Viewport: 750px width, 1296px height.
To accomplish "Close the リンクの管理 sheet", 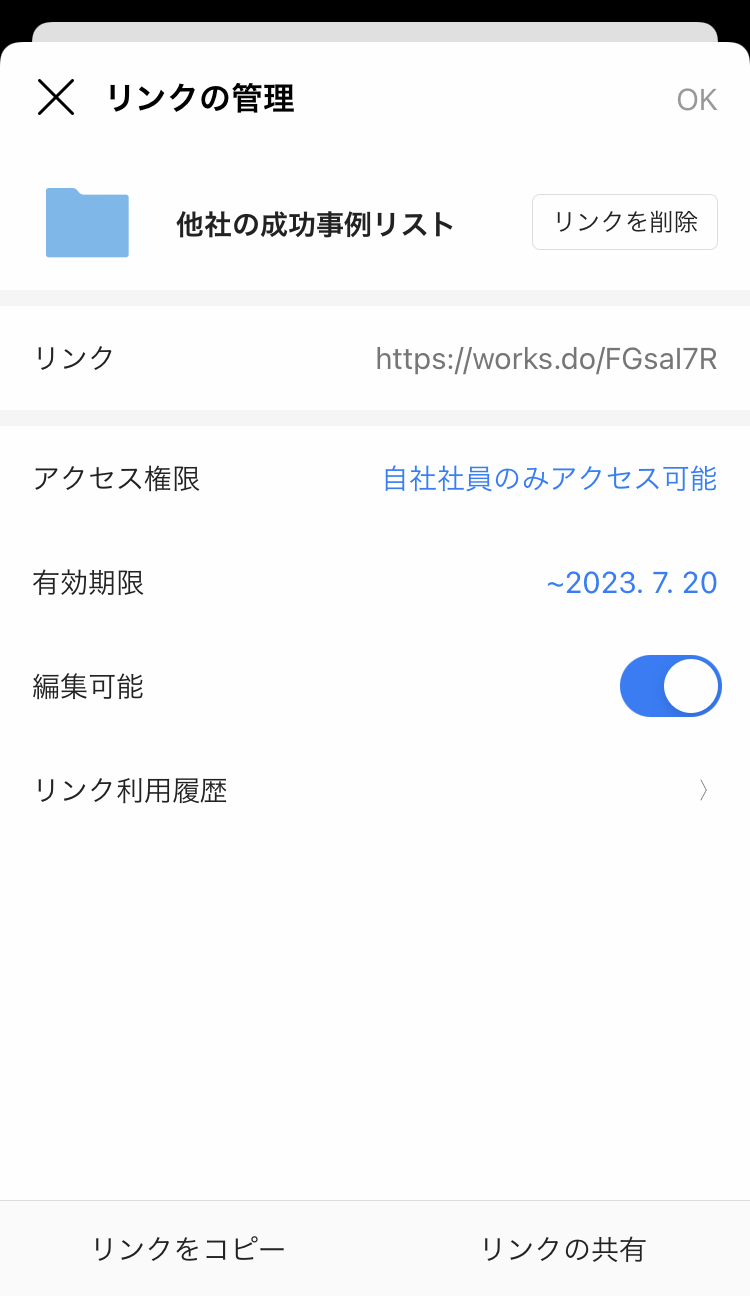I will click(x=56, y=98).
